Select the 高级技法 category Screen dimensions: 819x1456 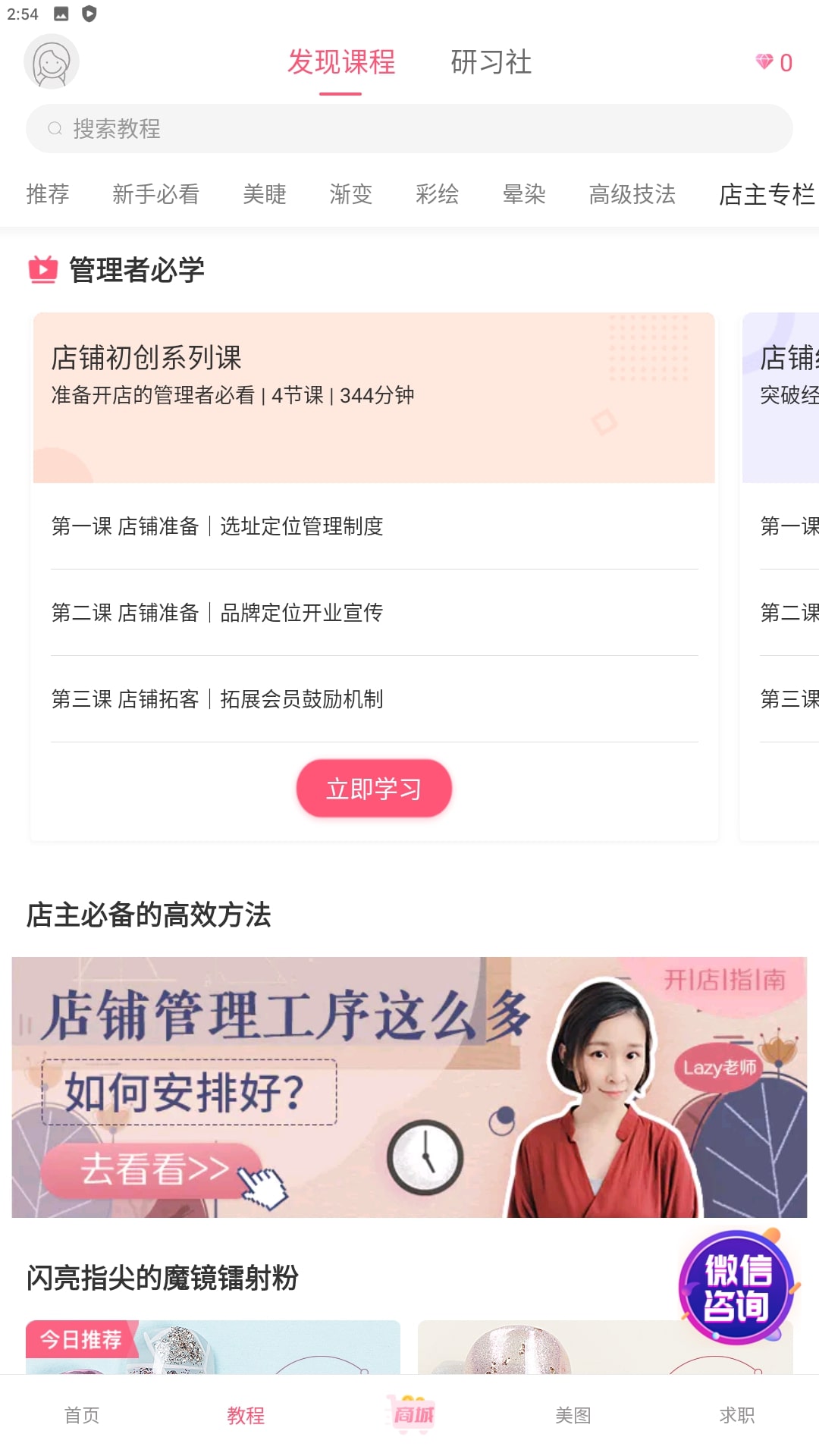(x=632, y=194)
